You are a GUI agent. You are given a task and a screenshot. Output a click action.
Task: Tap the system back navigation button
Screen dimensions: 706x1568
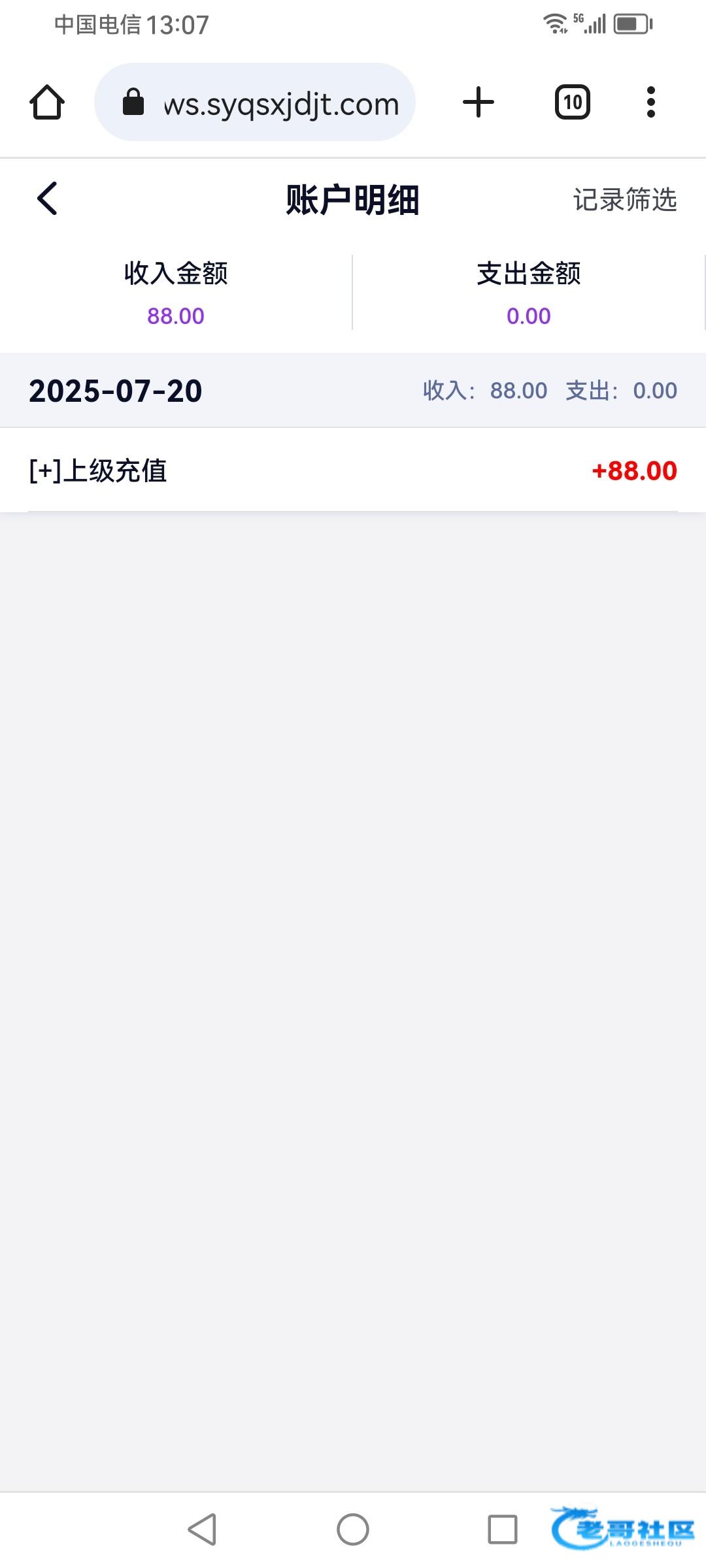pos(202,1529)
